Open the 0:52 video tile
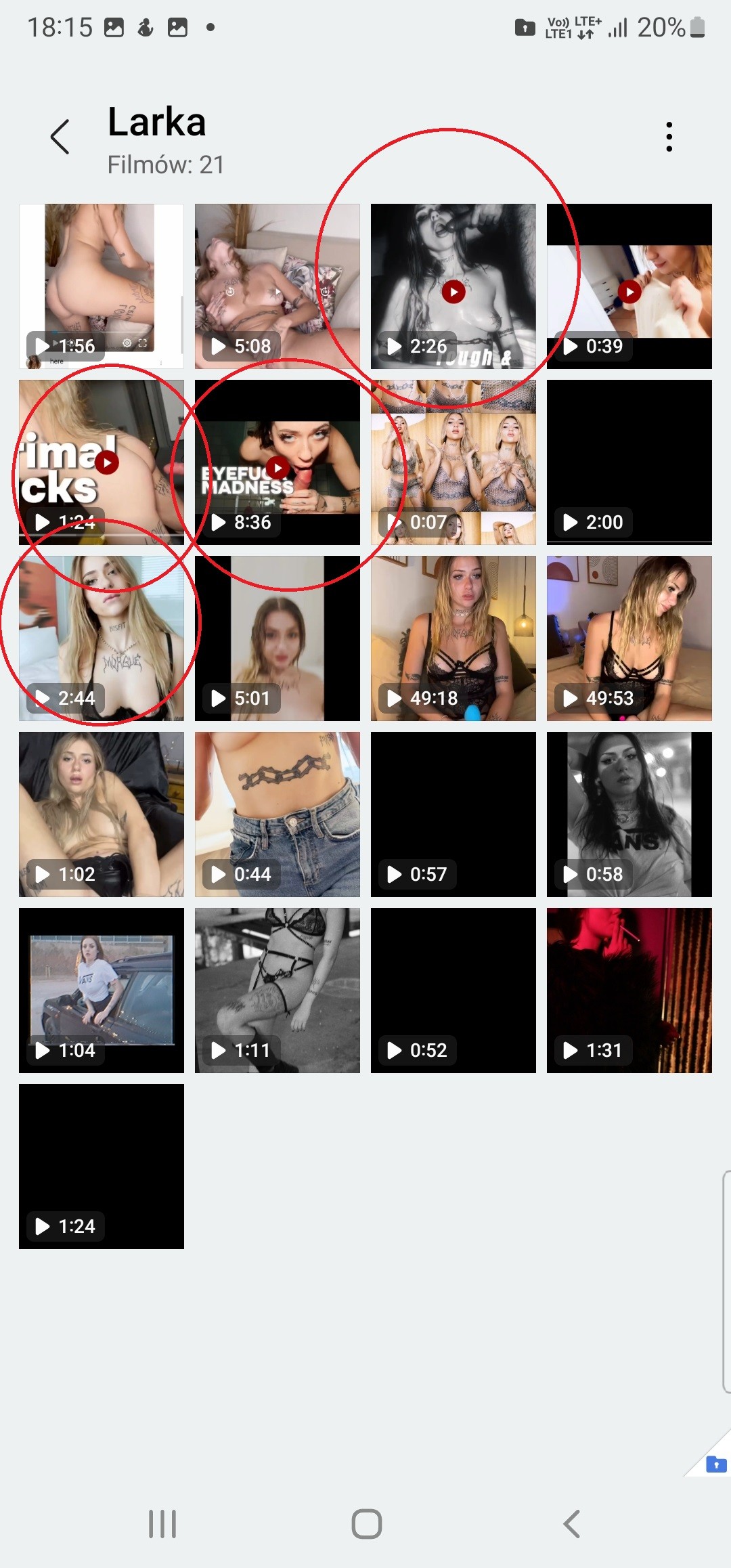 point(453,990)
